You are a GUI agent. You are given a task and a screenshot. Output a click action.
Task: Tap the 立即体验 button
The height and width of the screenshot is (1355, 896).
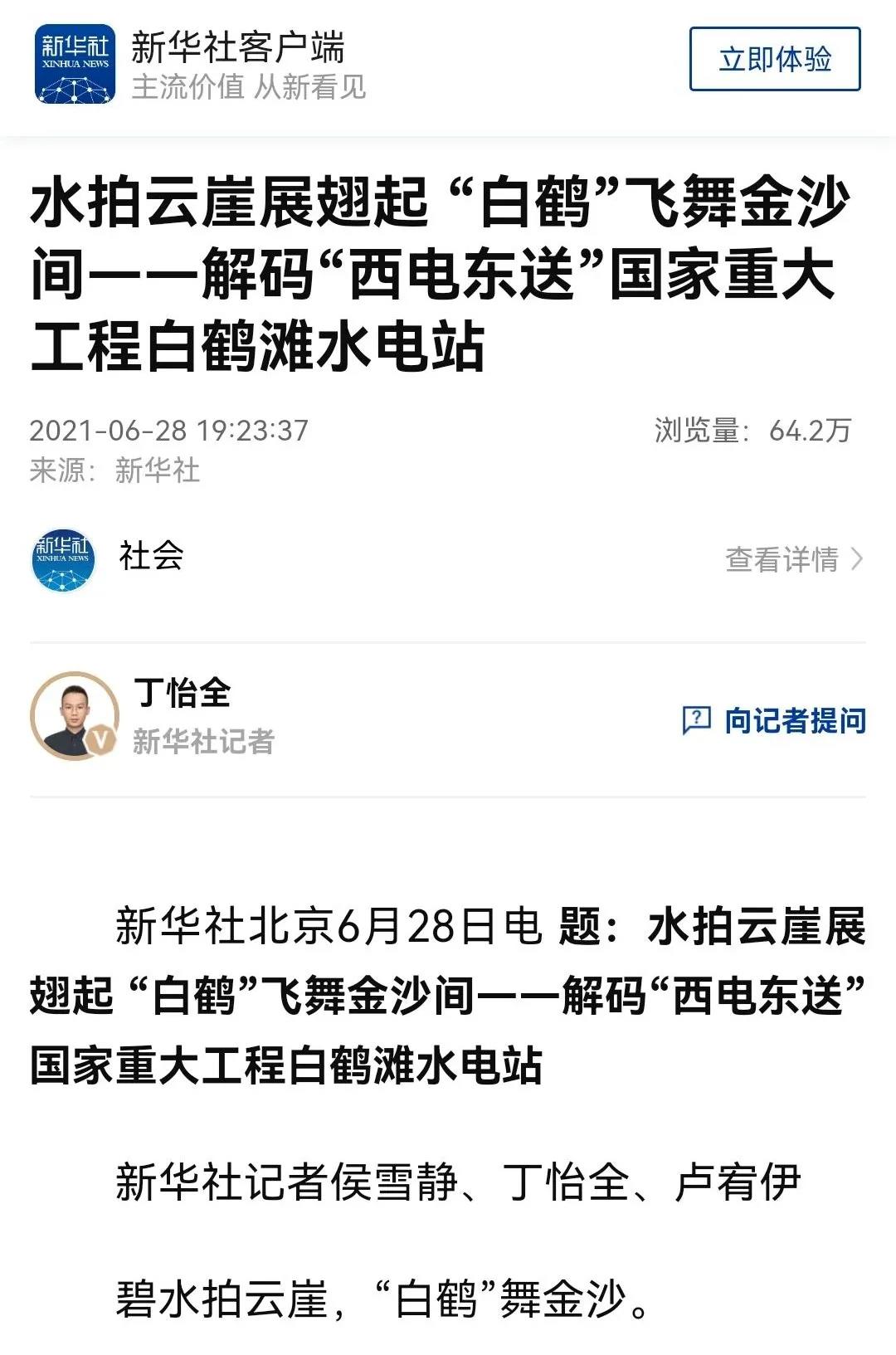click(x=774, y=59)
